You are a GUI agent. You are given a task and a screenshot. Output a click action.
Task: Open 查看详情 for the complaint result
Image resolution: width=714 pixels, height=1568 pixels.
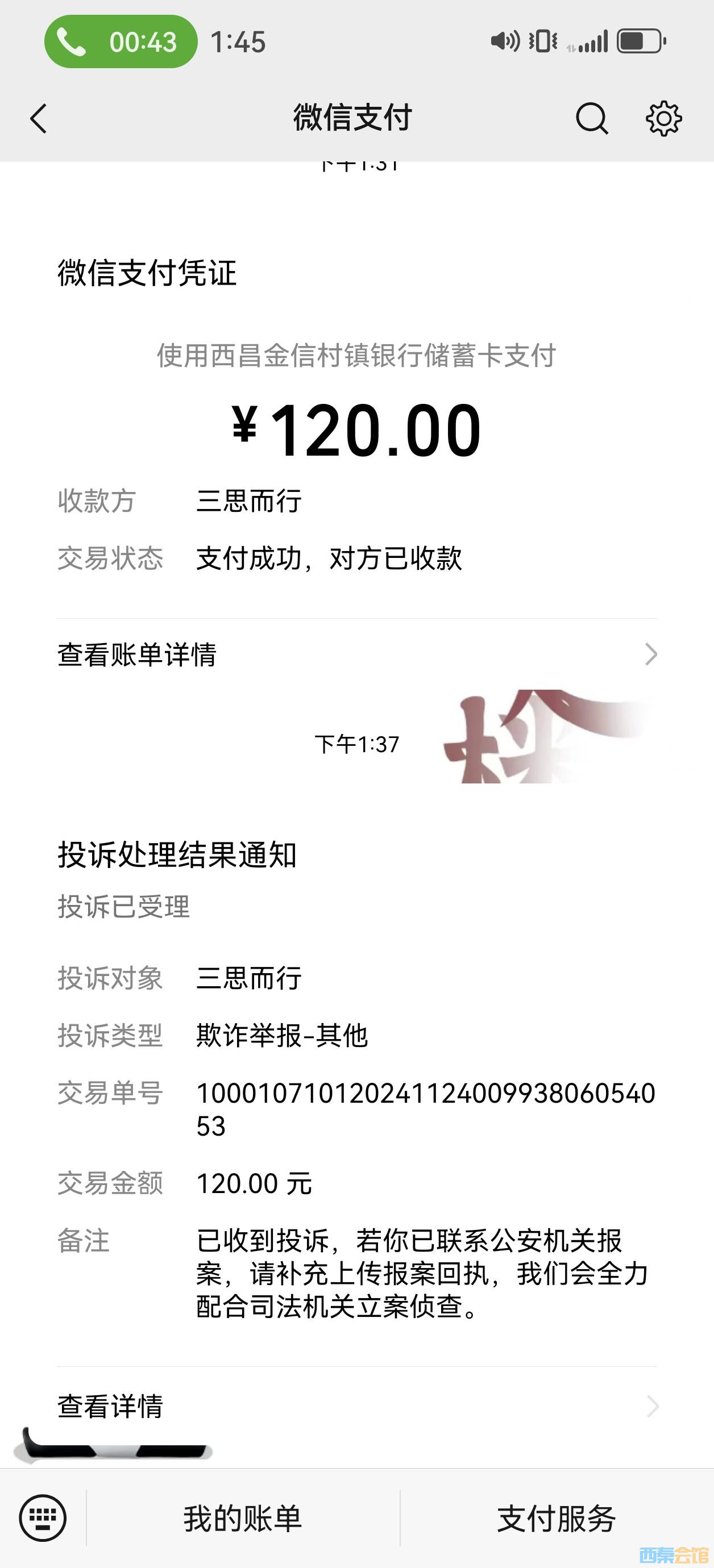coord(356,1406)
